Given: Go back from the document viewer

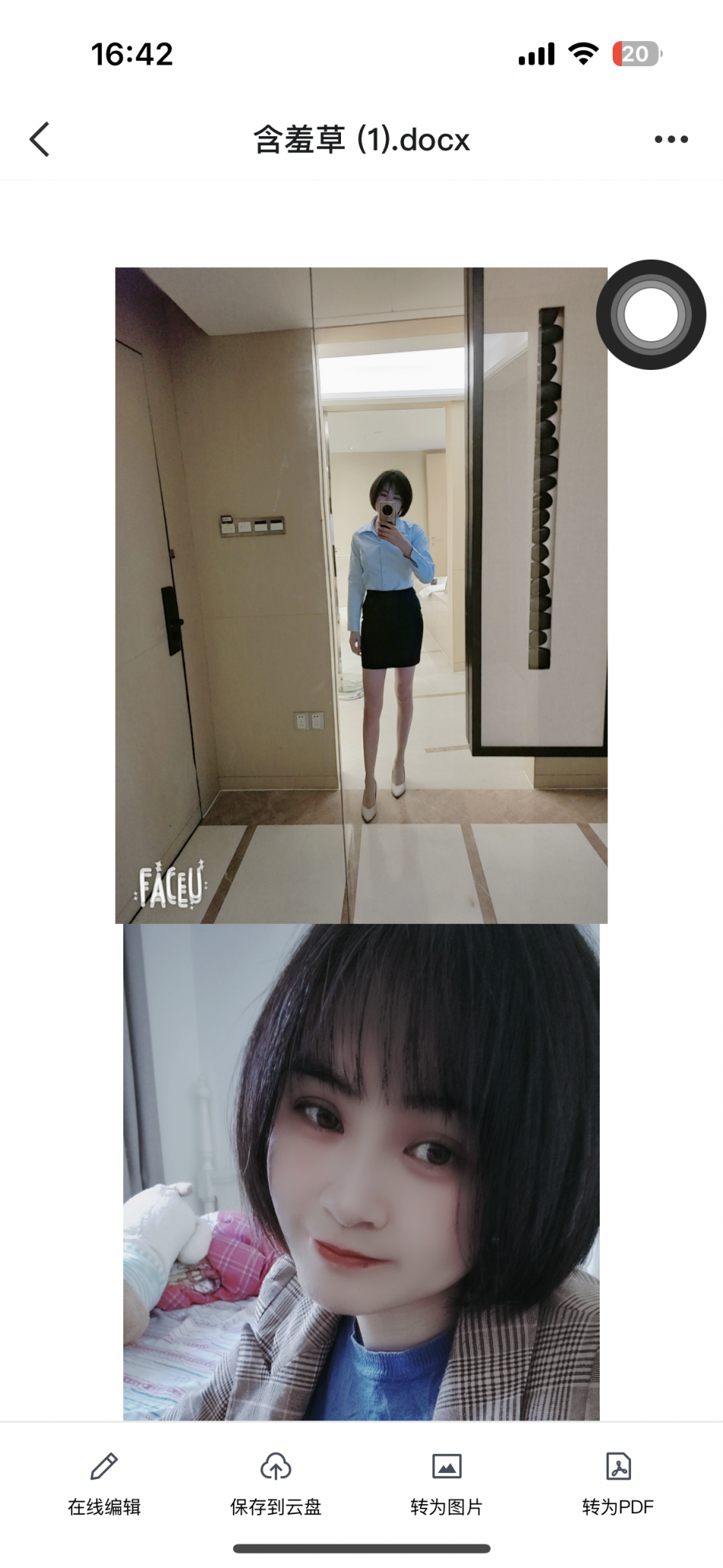Looking at the screenshot, I should point(40,140).
